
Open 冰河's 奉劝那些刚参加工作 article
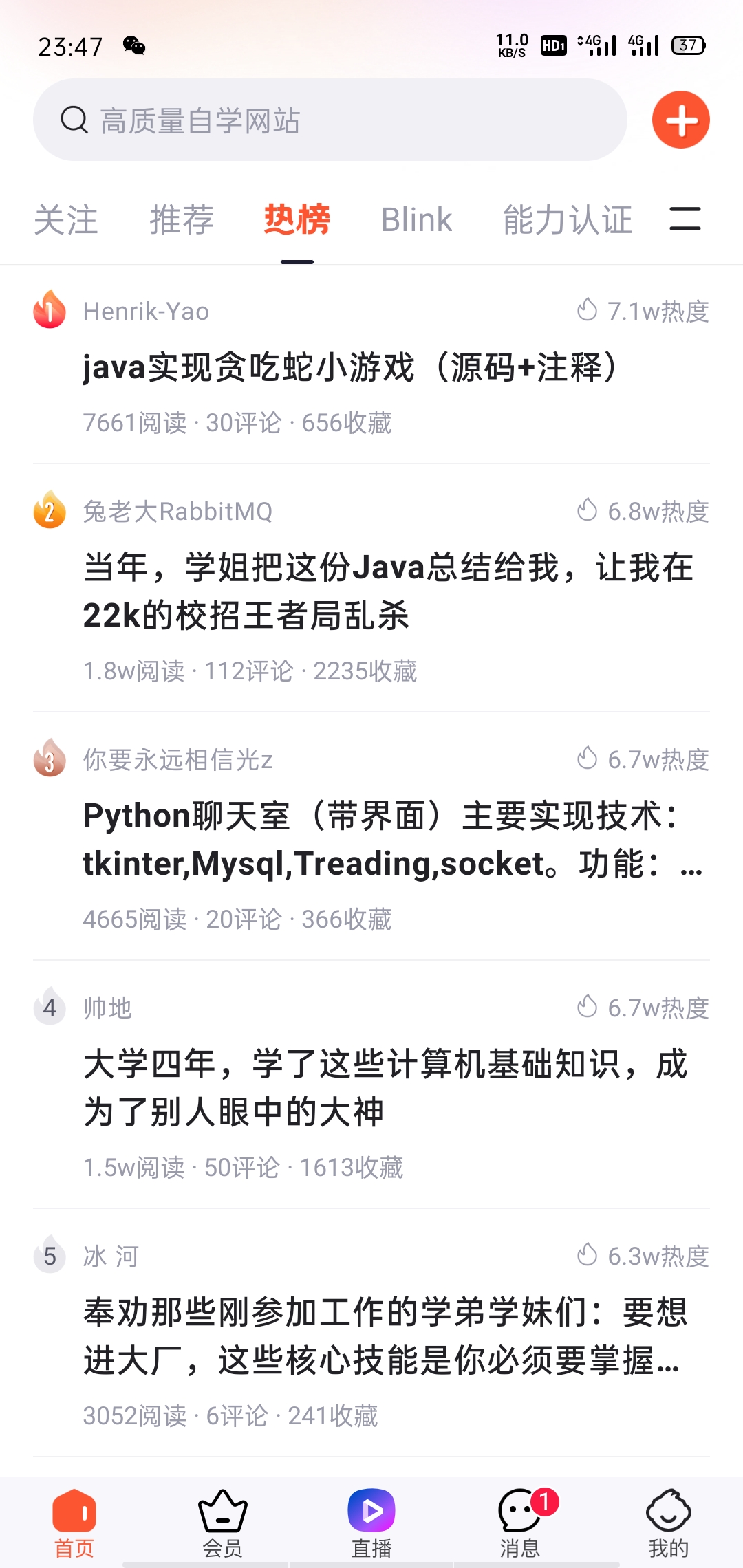385,1336
